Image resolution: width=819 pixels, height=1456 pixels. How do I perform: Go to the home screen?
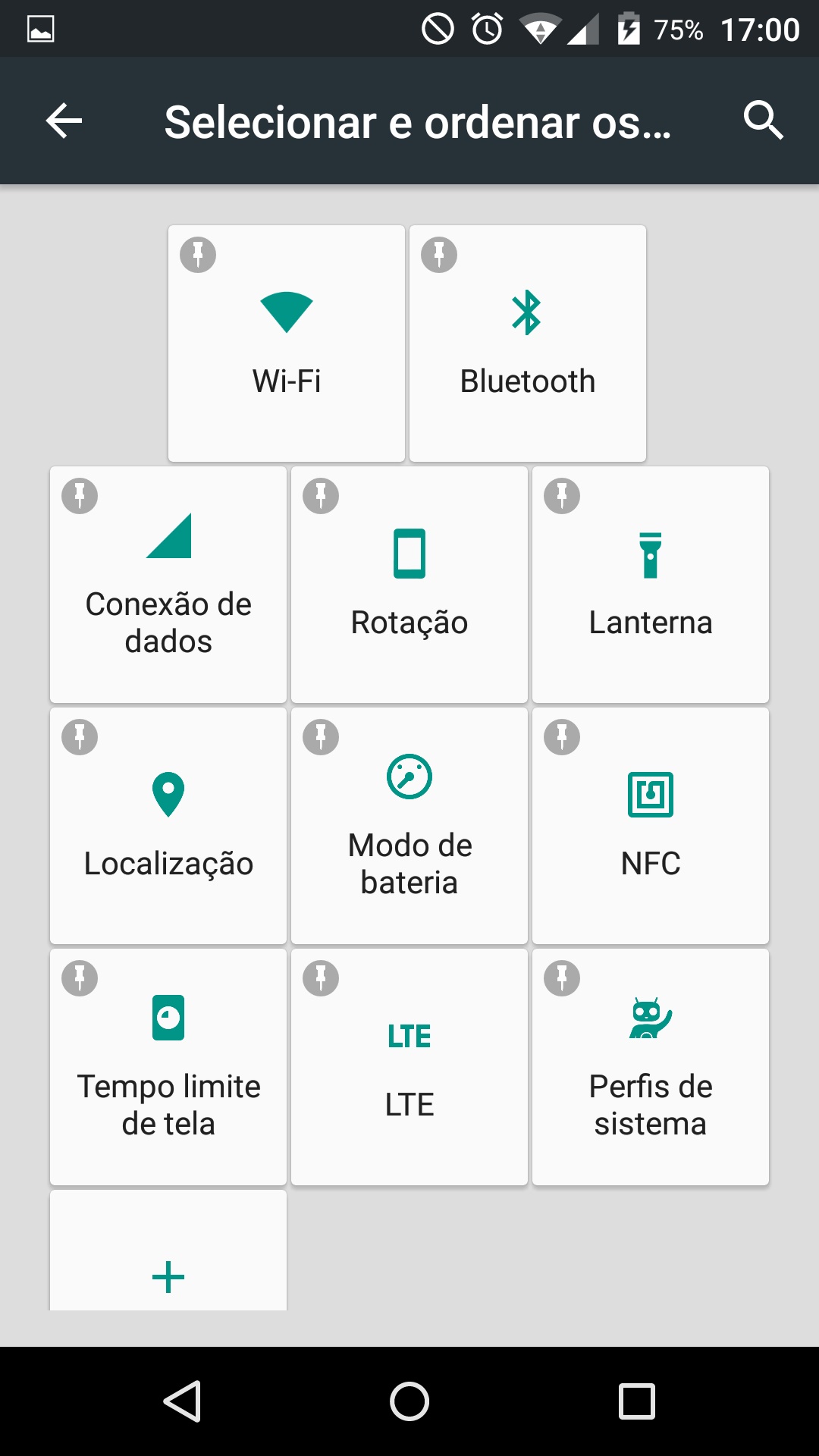coord(409,1401)
